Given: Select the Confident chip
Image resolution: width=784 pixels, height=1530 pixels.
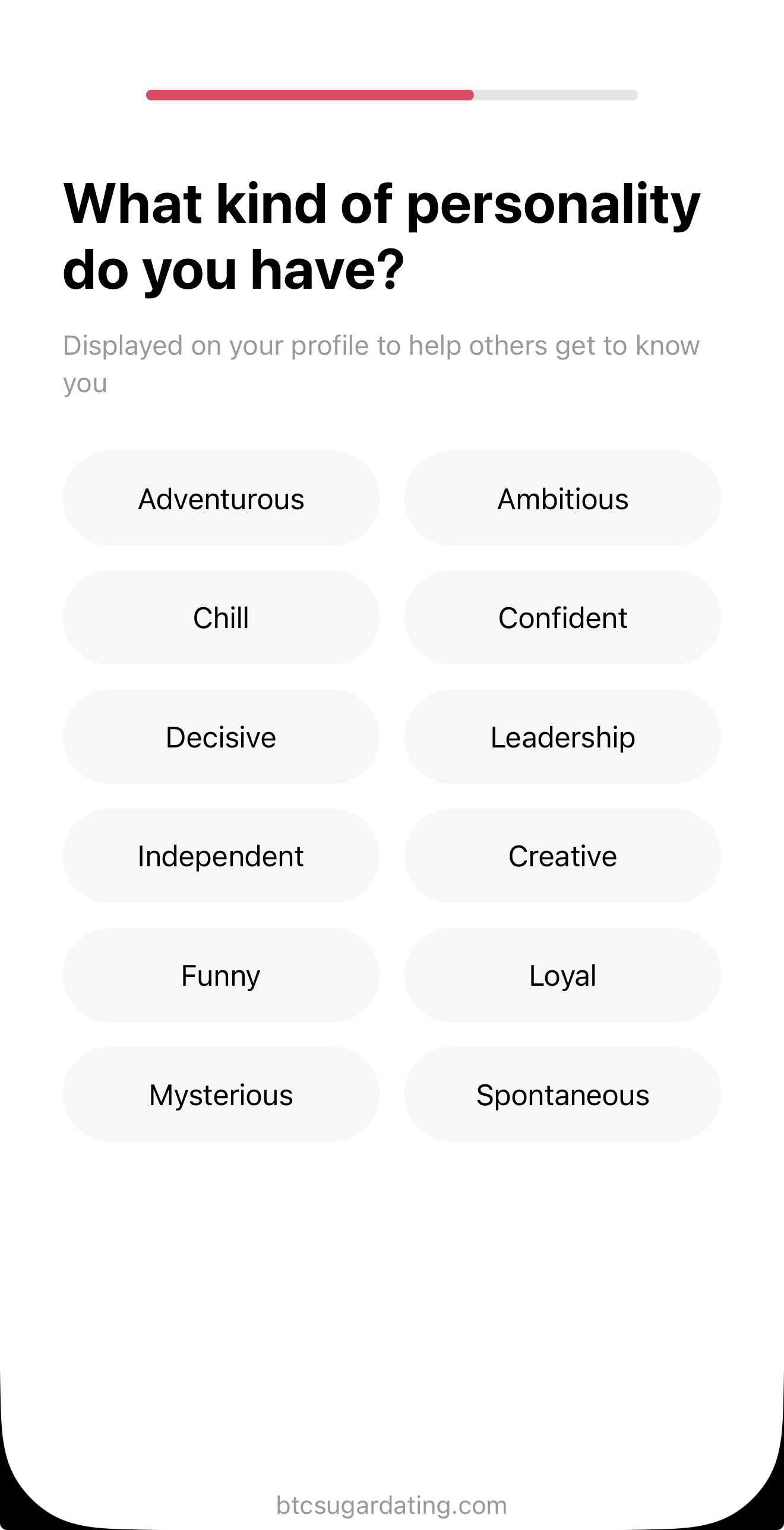Looking at the screenshot, I should [562, 617].
